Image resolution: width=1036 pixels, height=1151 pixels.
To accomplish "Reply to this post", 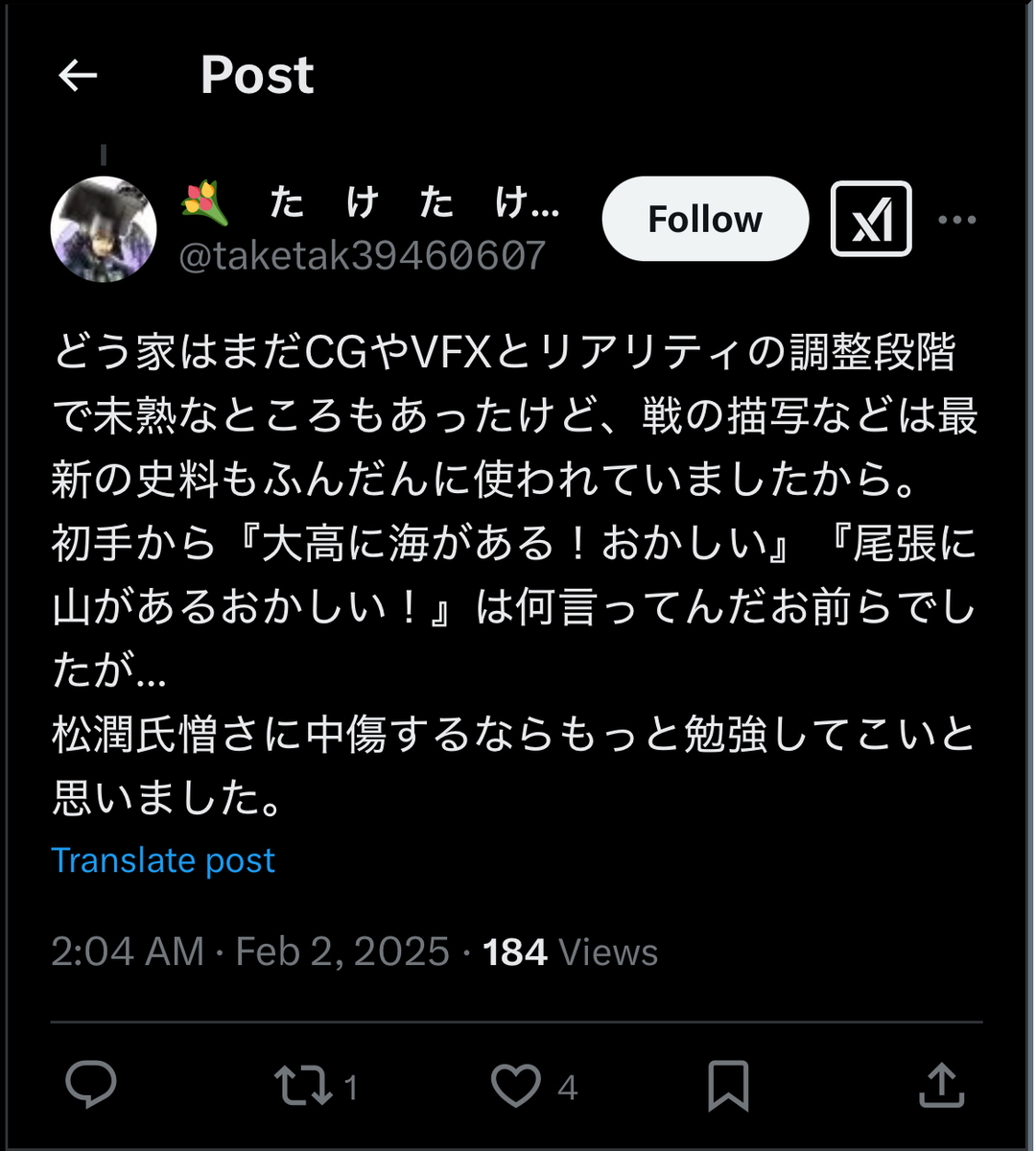I will pos(91,1086).
